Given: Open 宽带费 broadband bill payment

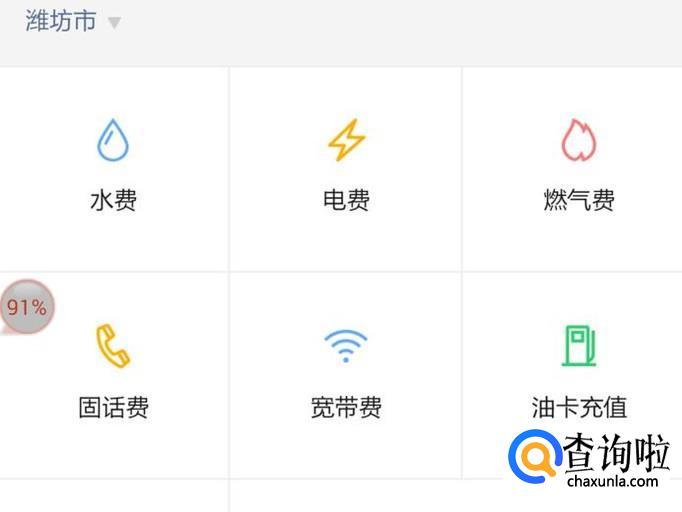Looking at the screenshot, I should click(346, 373).
